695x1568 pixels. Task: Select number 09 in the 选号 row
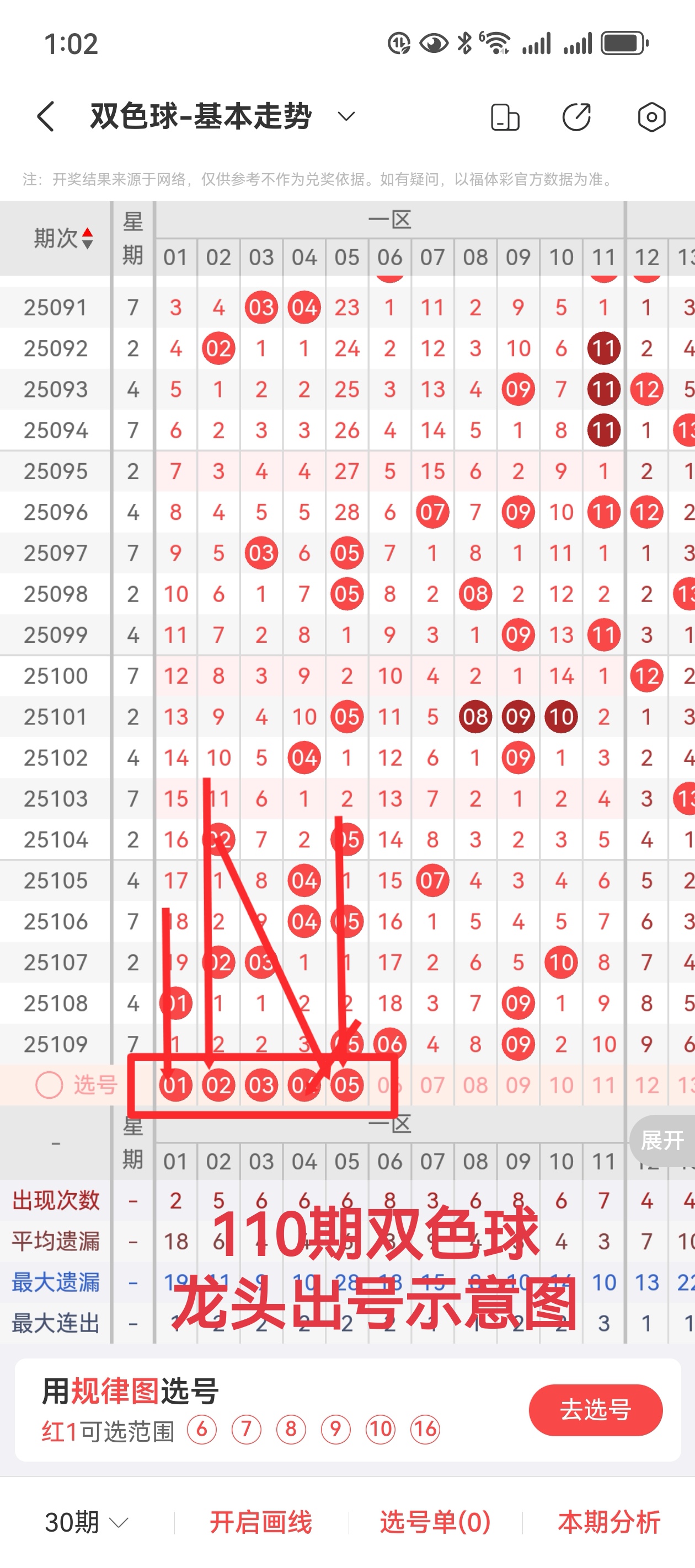(518, 1084)
